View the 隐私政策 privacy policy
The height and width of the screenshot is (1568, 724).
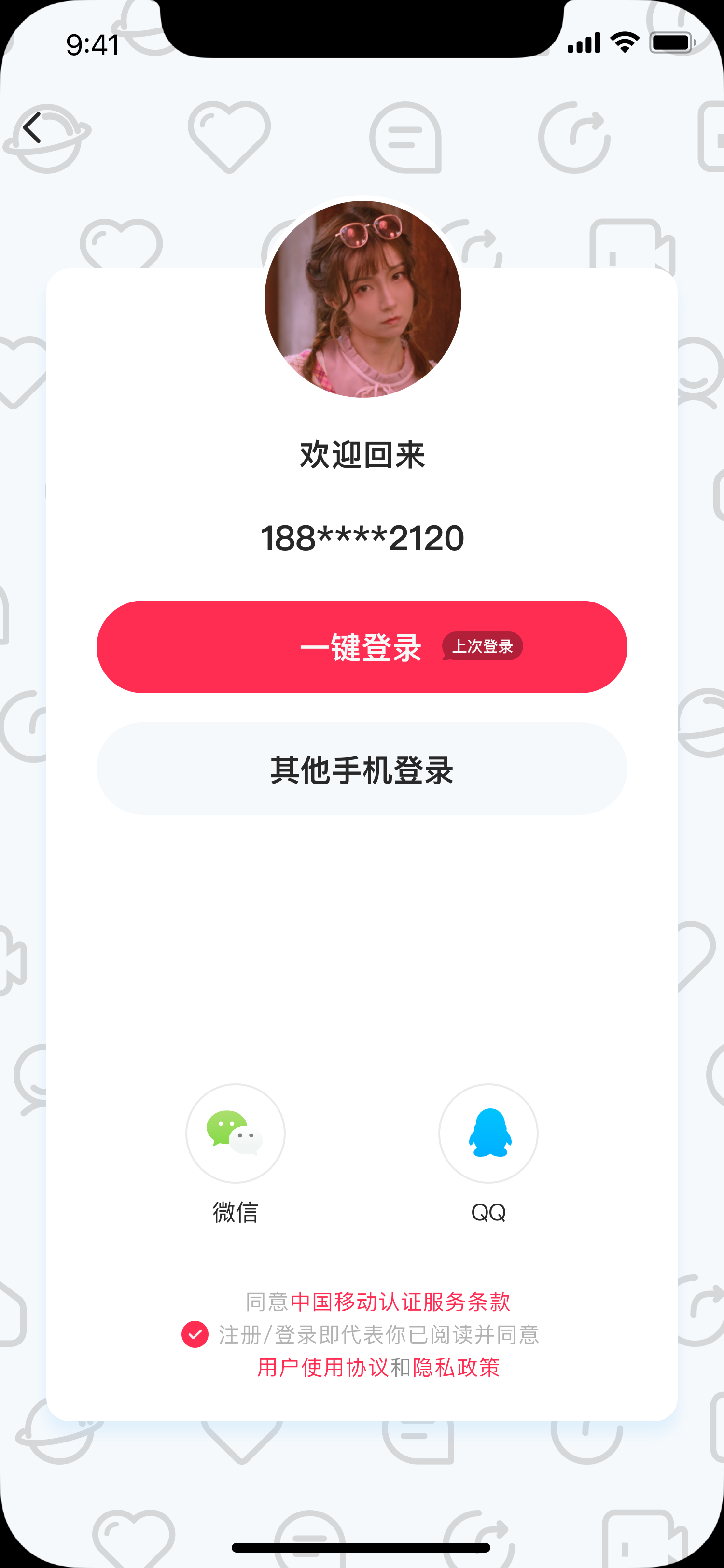click(456, 1367)
